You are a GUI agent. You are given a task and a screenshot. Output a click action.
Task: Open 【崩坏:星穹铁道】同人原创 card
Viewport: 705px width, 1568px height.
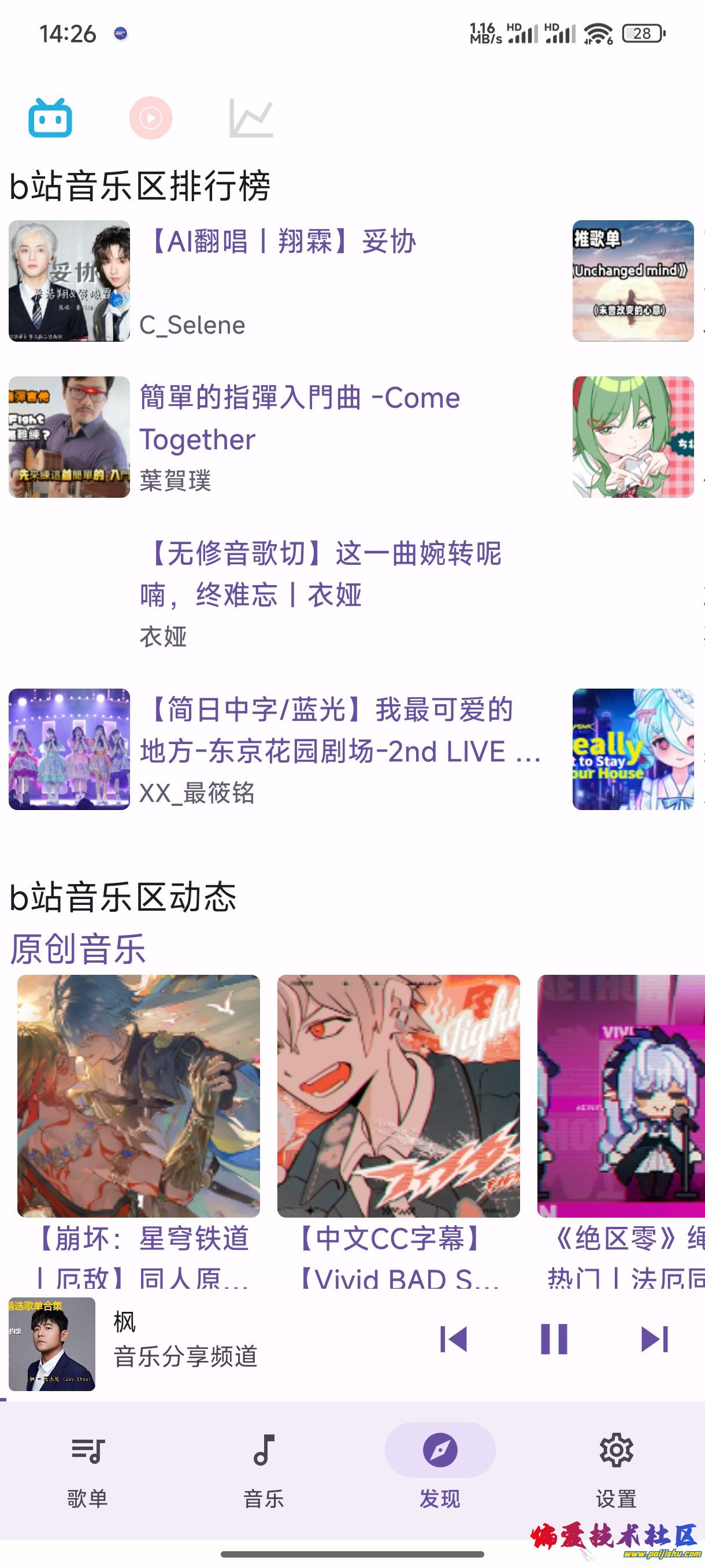click(139, 1096)
